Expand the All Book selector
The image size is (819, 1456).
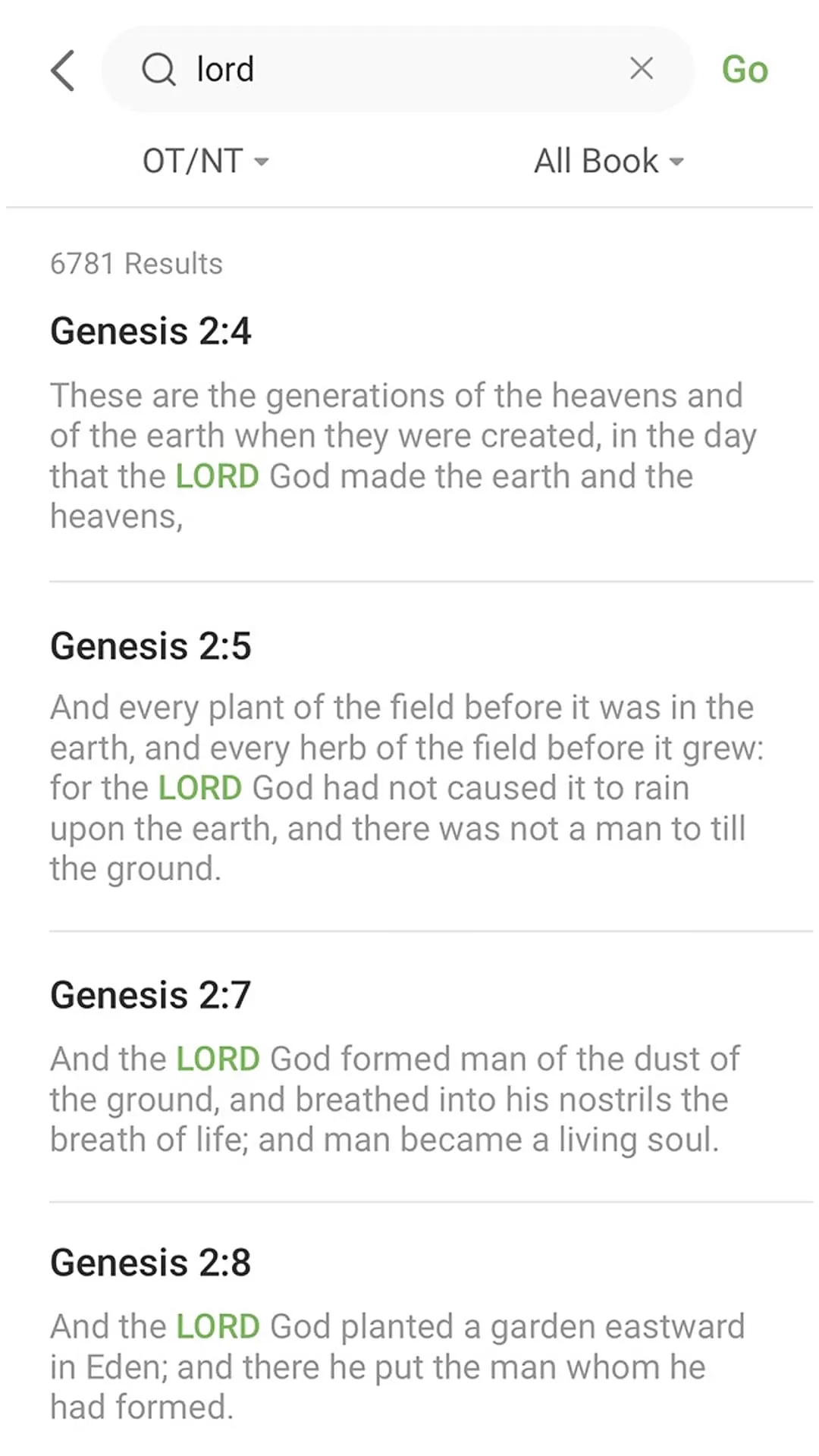click(607, 160)
